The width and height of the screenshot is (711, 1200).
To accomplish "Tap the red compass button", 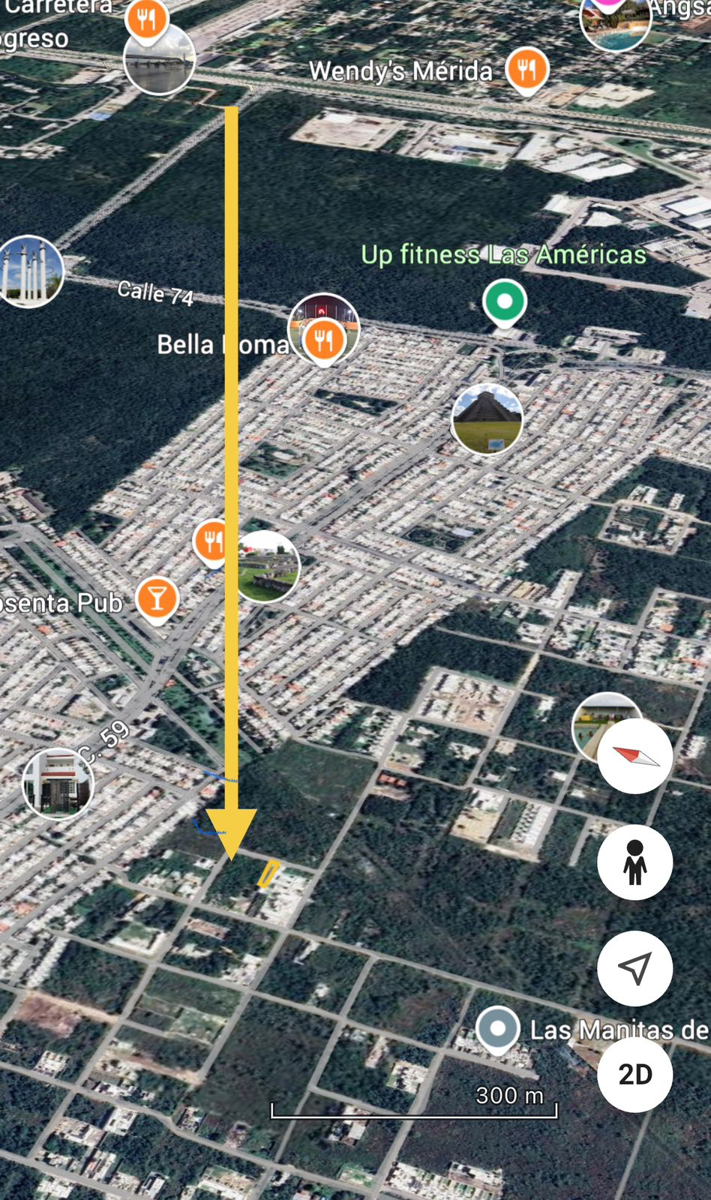I will tap(635, 756).
